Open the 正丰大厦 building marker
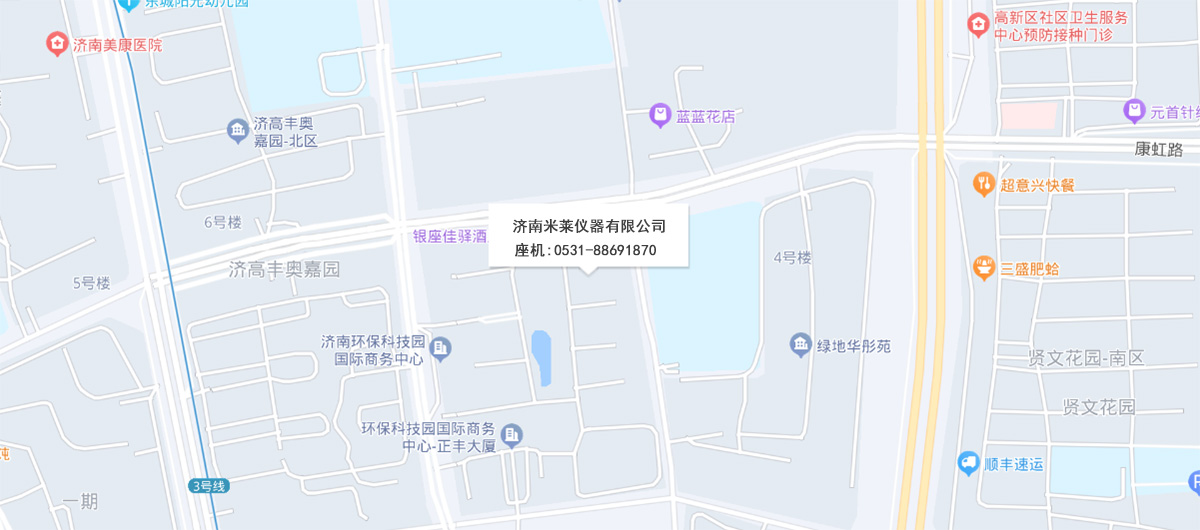The image size is (1200, 530). pyautogui.click(x=512, y=436)
